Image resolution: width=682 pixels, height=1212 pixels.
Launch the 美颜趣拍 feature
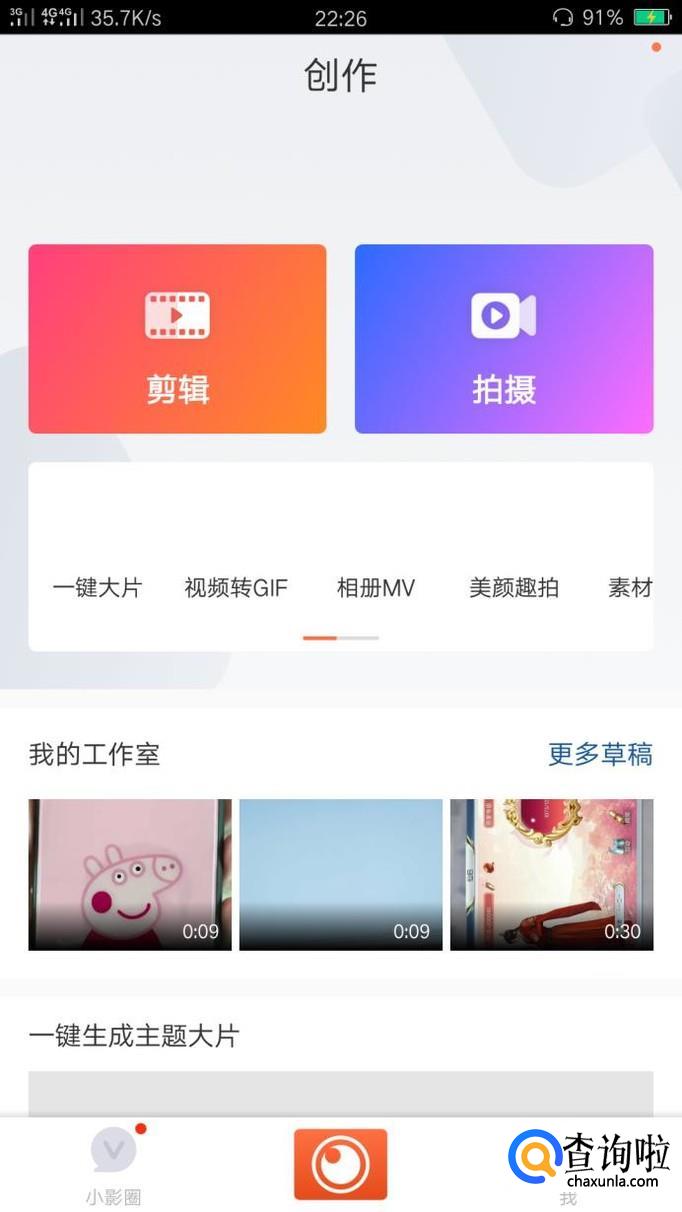(514, 587)
